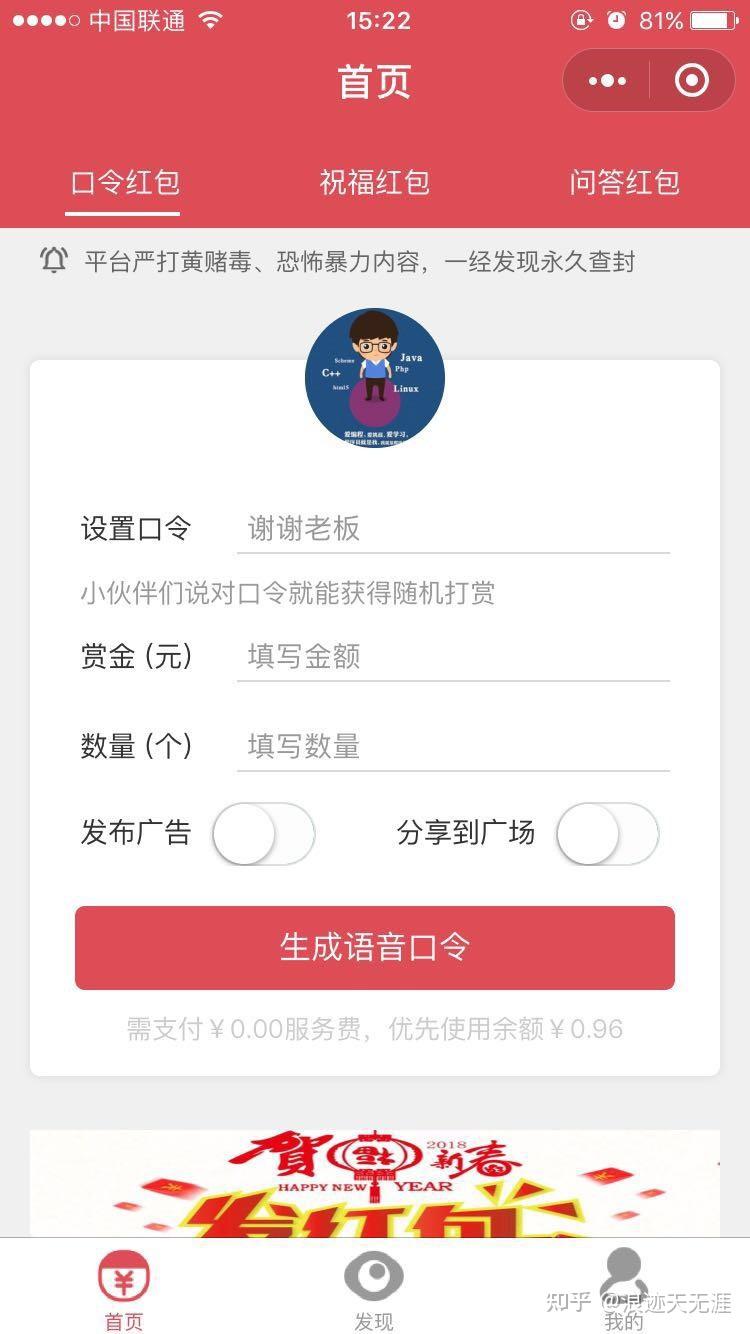Tap the 设置口令 text field

(453, 529)
